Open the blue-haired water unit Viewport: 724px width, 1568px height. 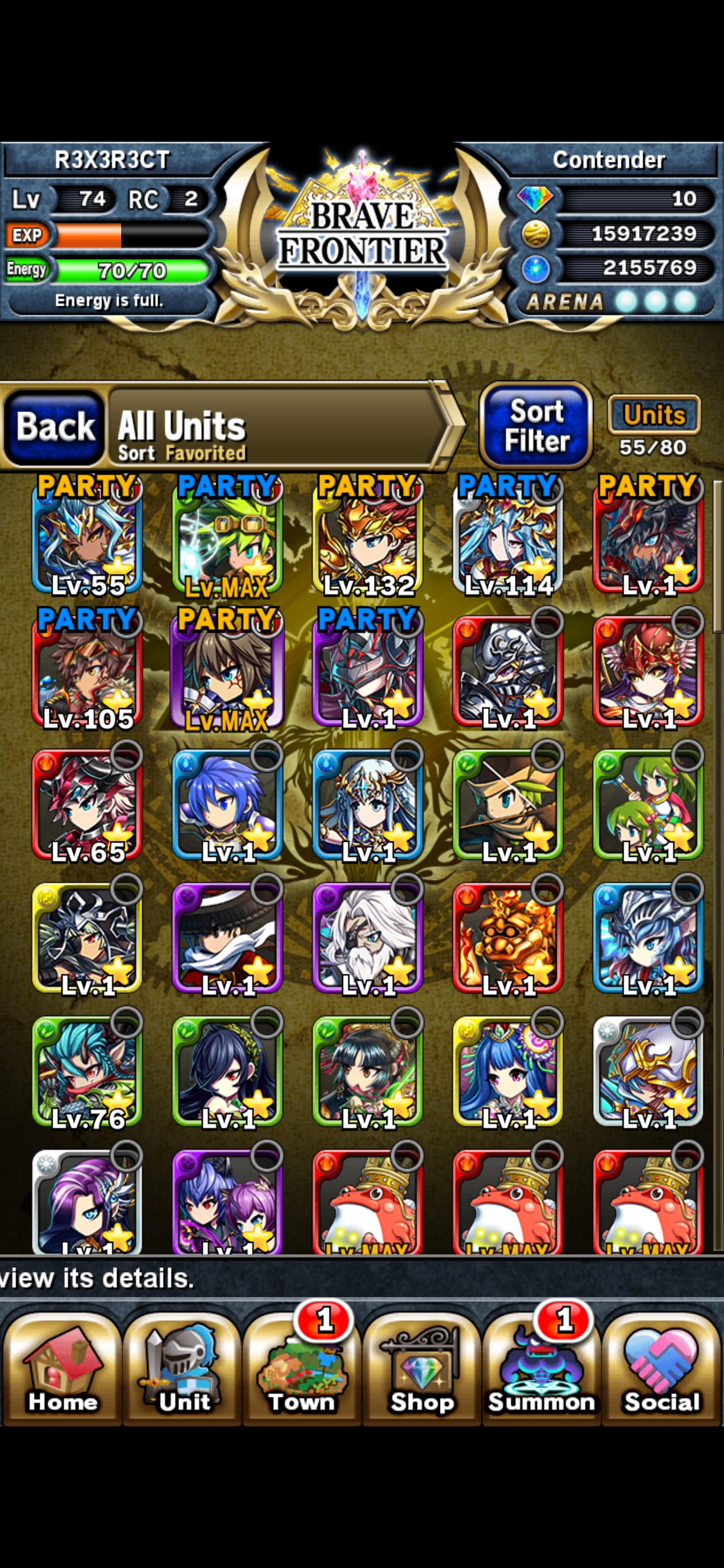tap(228, 805)
